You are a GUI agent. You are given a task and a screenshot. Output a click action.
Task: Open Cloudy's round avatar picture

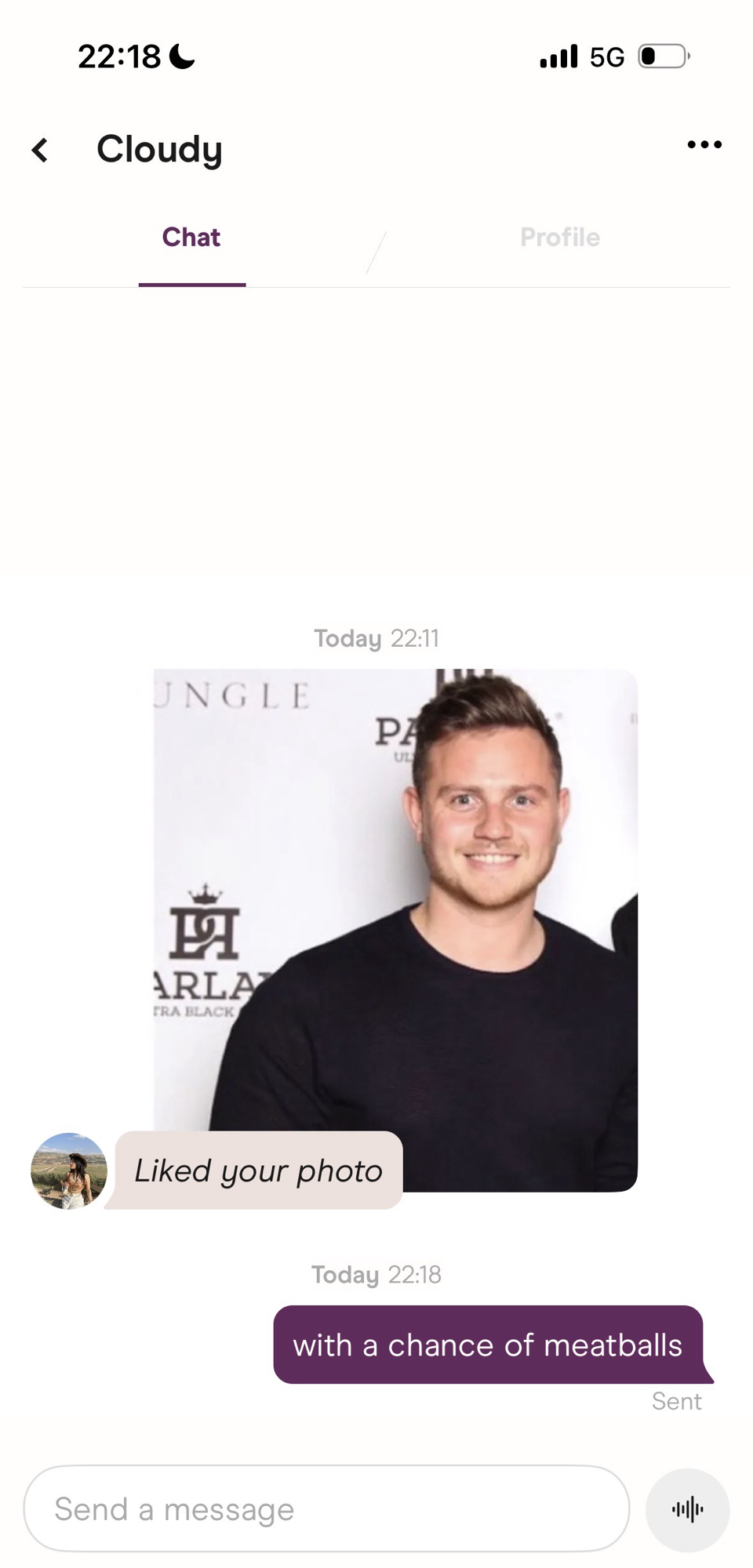click(x=69, y=1171)
